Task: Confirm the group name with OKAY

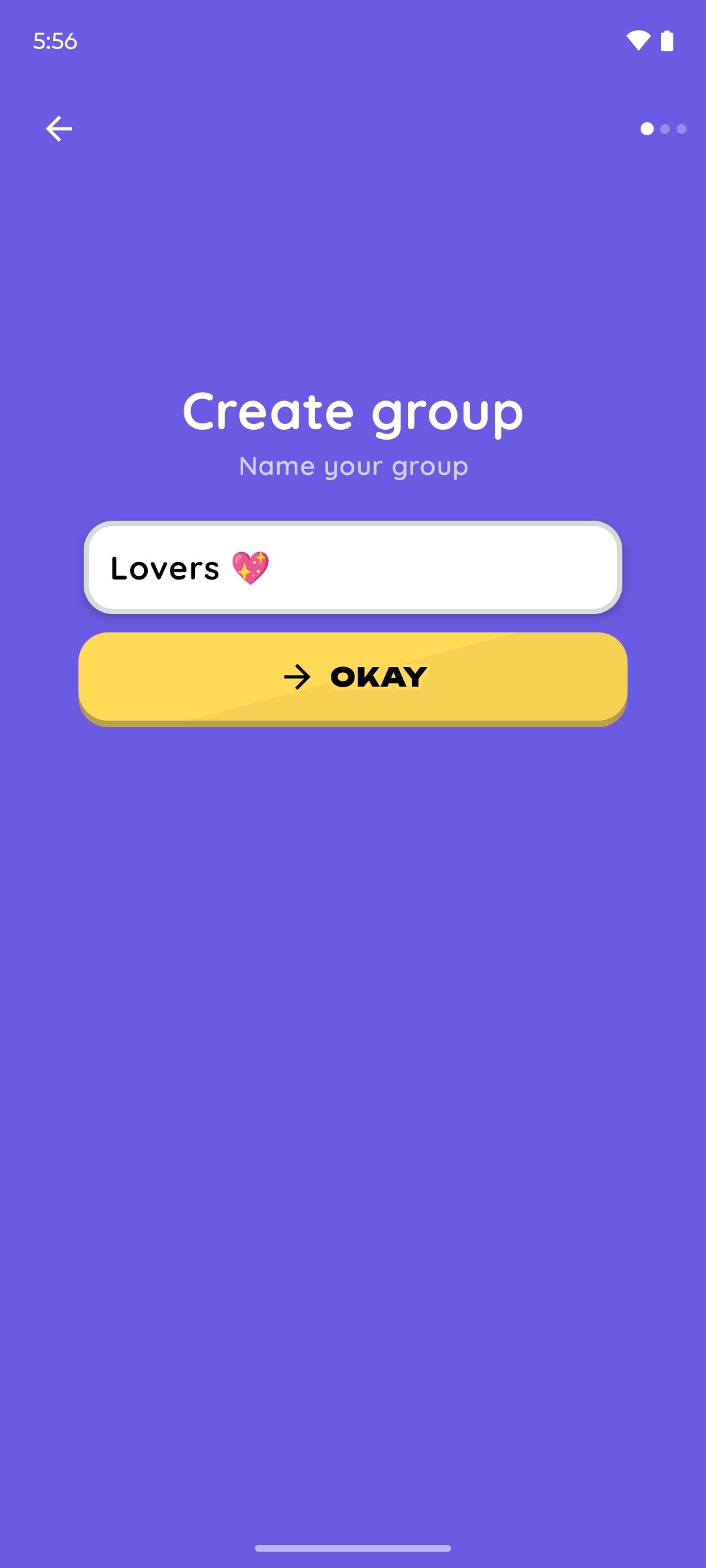Action: [x=353, y=678]
